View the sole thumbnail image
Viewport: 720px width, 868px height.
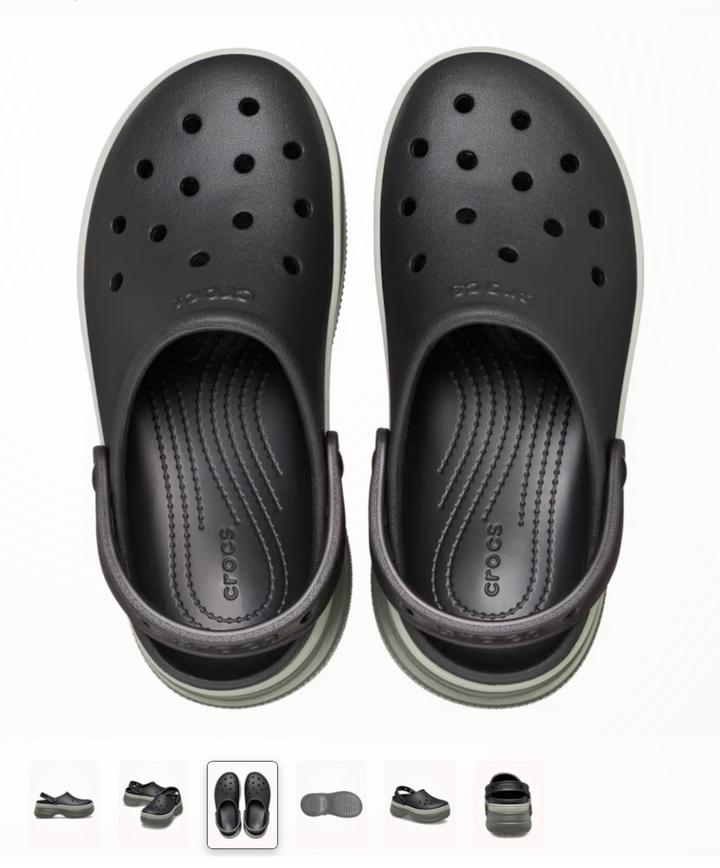(331, 804)
